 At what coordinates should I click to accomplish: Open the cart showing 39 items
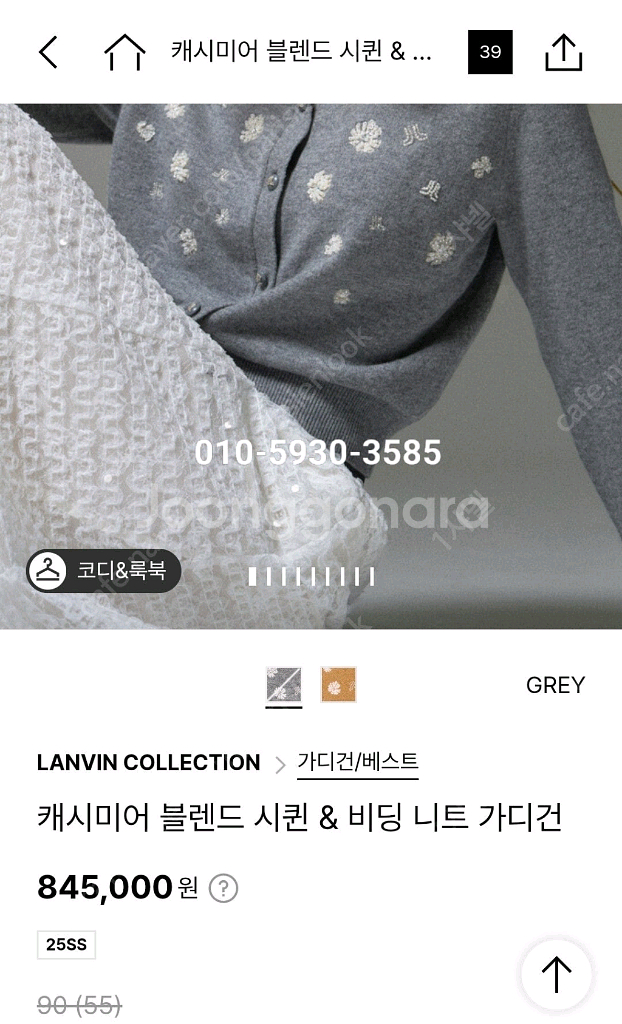[490, 52]
